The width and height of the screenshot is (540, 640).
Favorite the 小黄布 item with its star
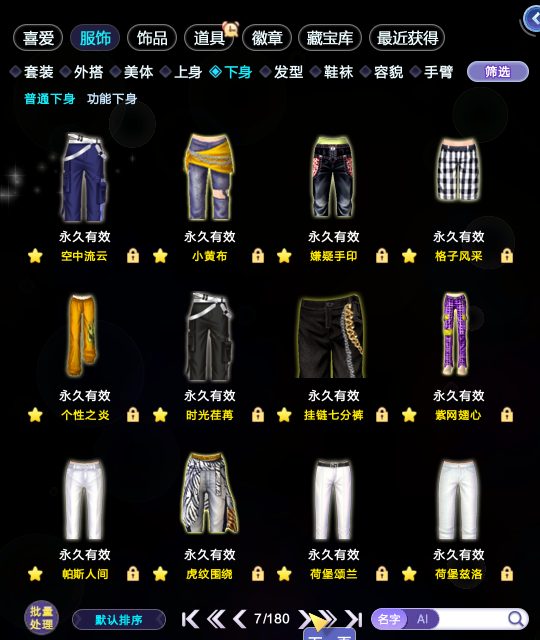tap(160, 256)
